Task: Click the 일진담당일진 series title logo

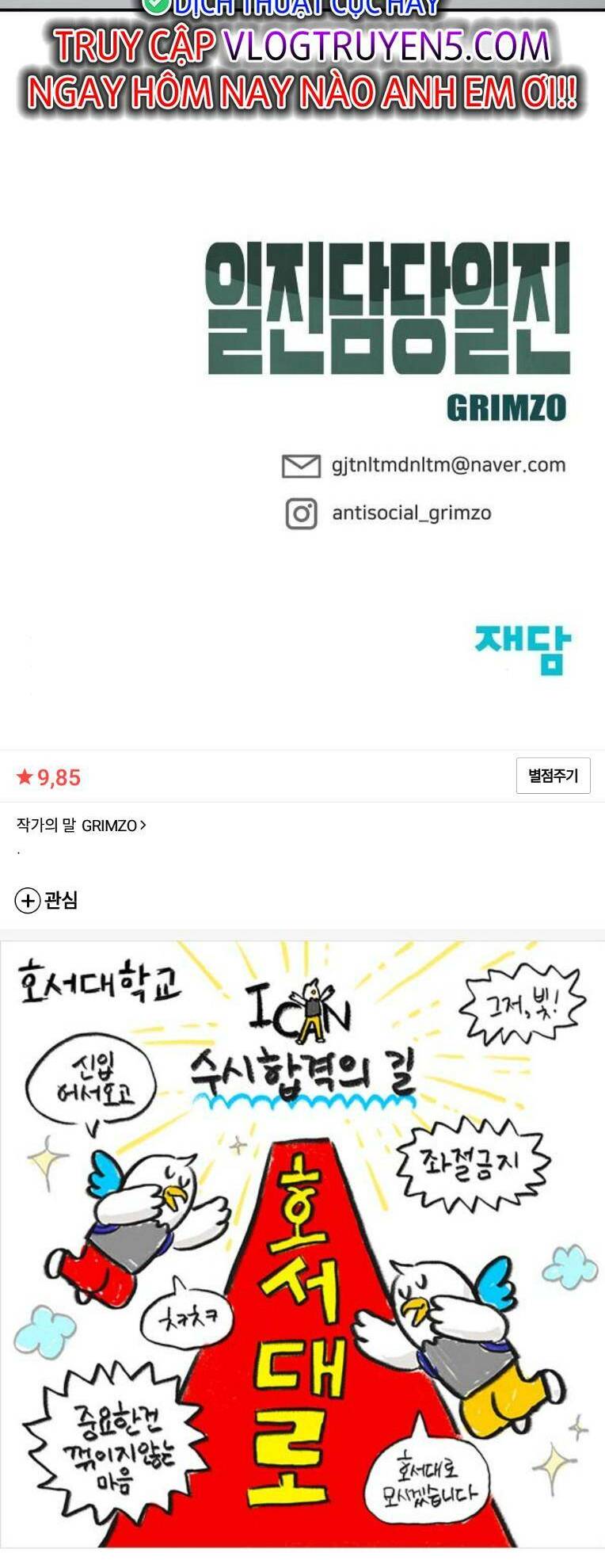Action: 388,309
